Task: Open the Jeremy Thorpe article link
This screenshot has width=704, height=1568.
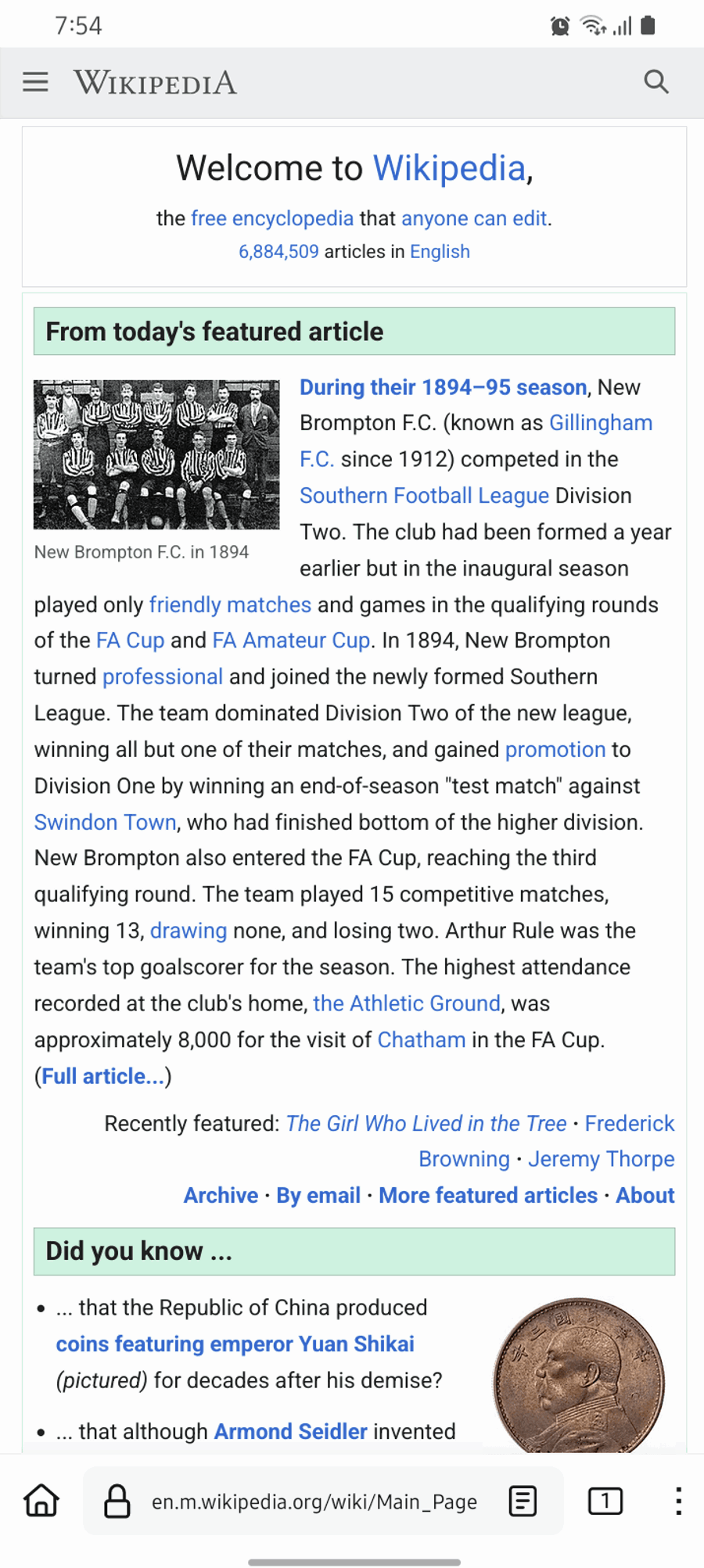Action: pos(601,1159)
